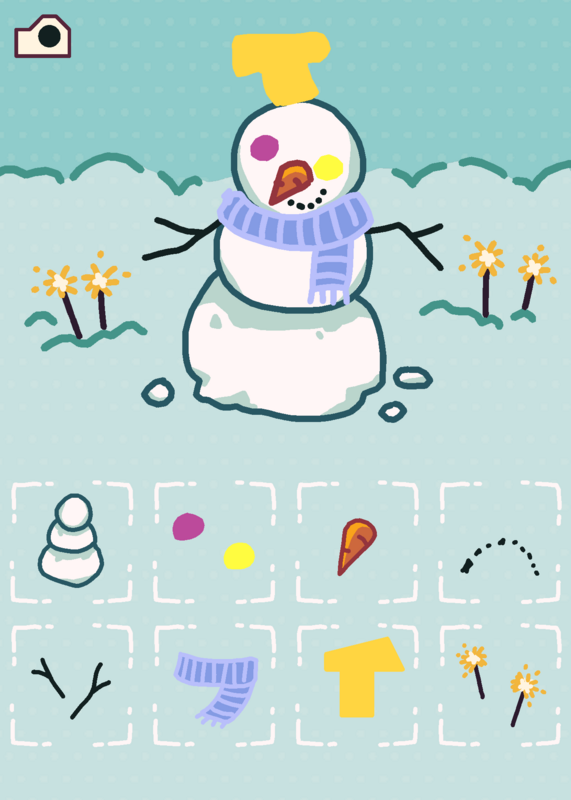
Task: Pick the sparklers decoration tile
Action: pyautogui.click(x=500, y=685)
